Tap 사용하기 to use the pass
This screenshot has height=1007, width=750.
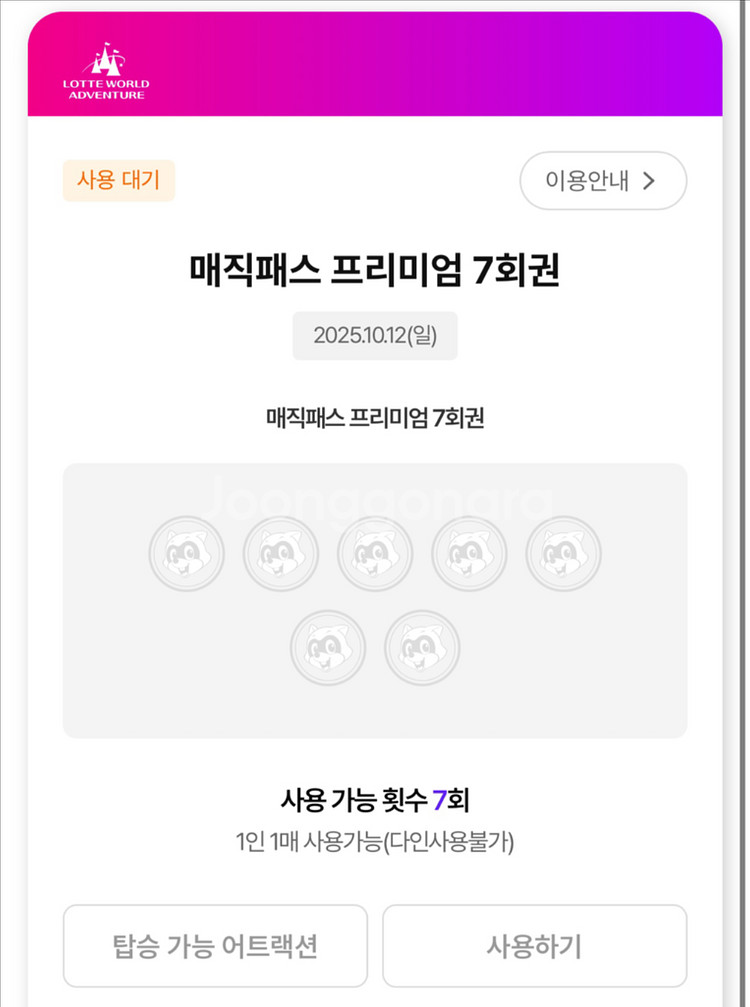click(534, 945)
